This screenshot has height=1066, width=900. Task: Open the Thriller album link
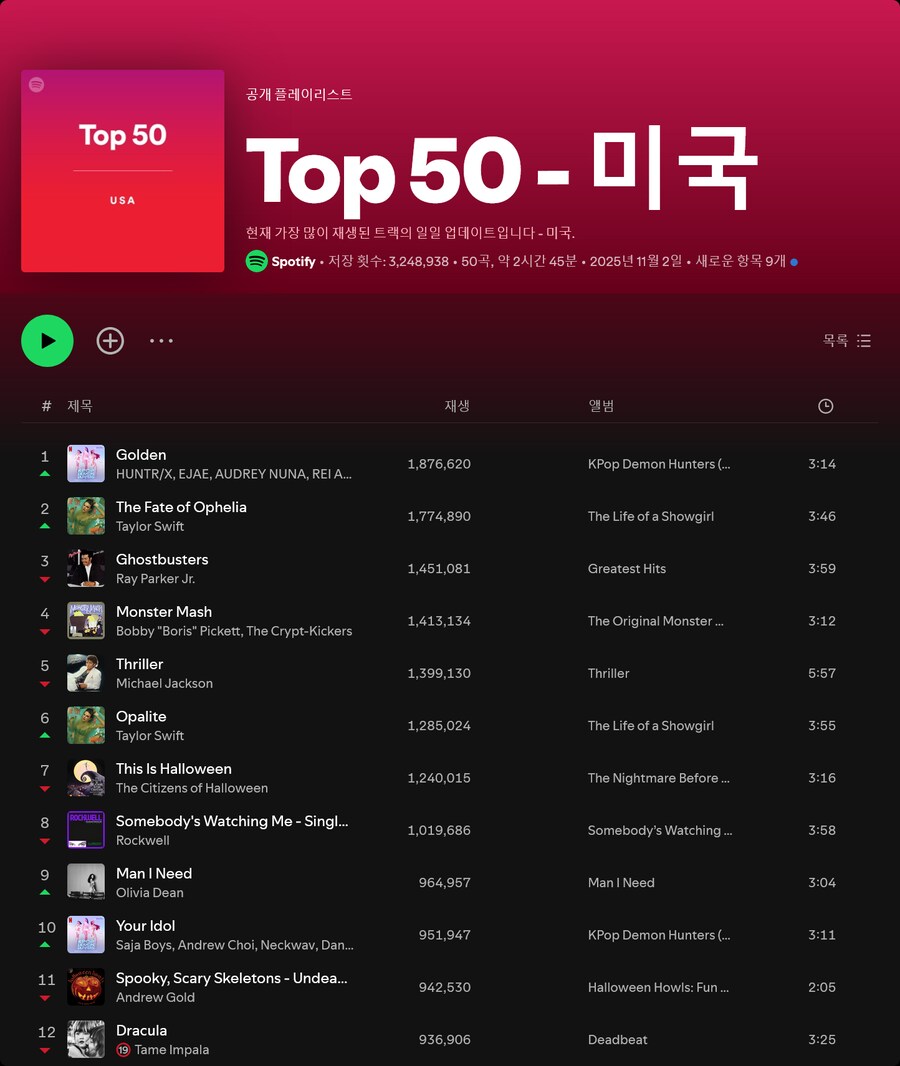(608, 673)
